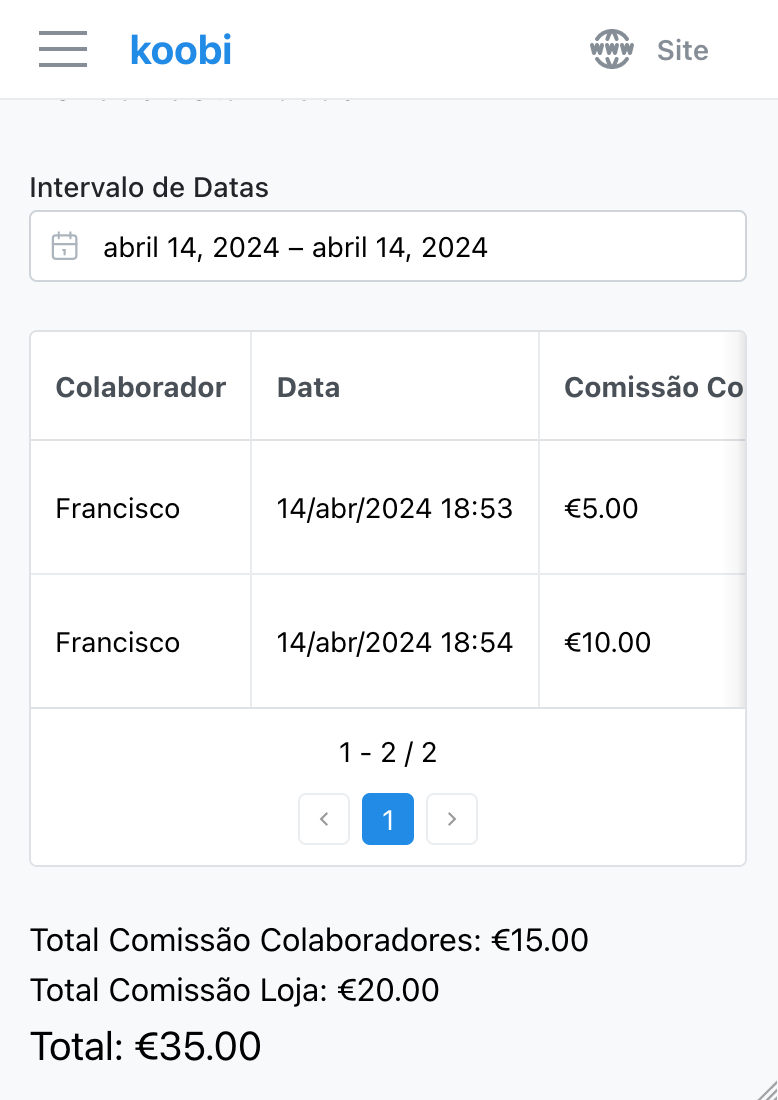Click the resize grip in the bottom-right corner
Image resolution: width=778 pixels, height=1100 pixels.
(770, 1092)
